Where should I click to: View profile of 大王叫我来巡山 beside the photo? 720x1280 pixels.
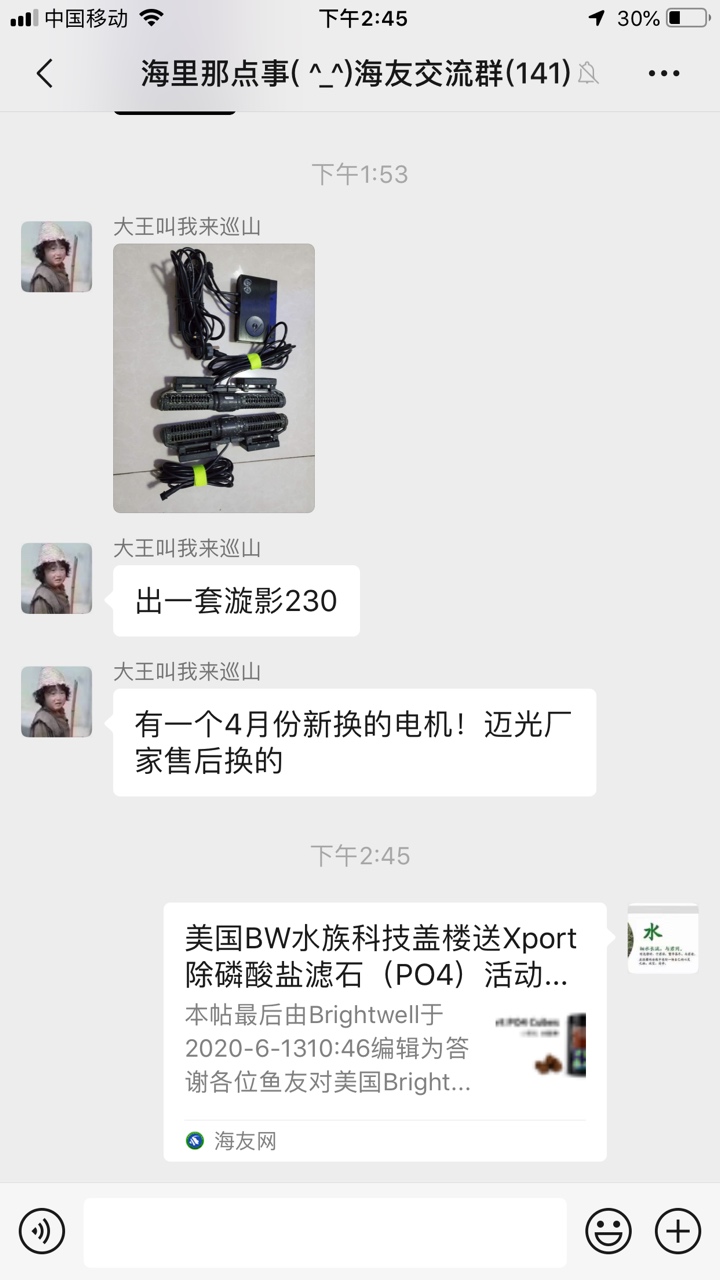click(57, 257)
